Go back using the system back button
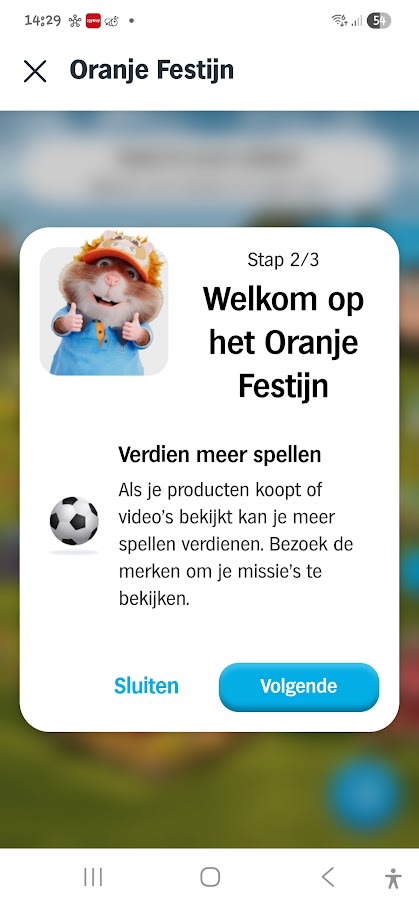The width and height of the screenshot is (419, 908). click(x=328, y=877)
